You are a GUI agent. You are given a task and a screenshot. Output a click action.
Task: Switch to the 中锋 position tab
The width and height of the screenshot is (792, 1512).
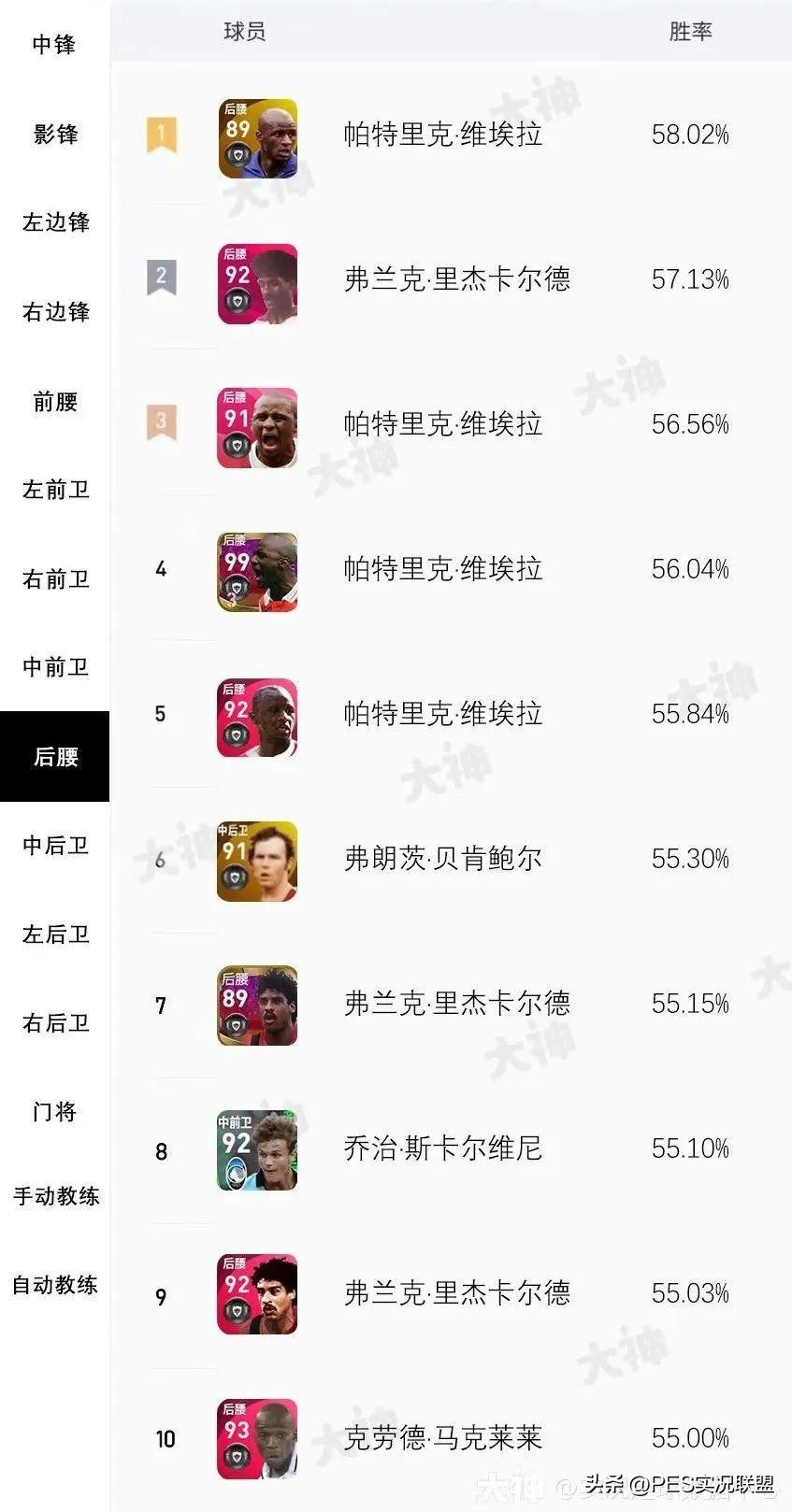click(x=54, y=44)
